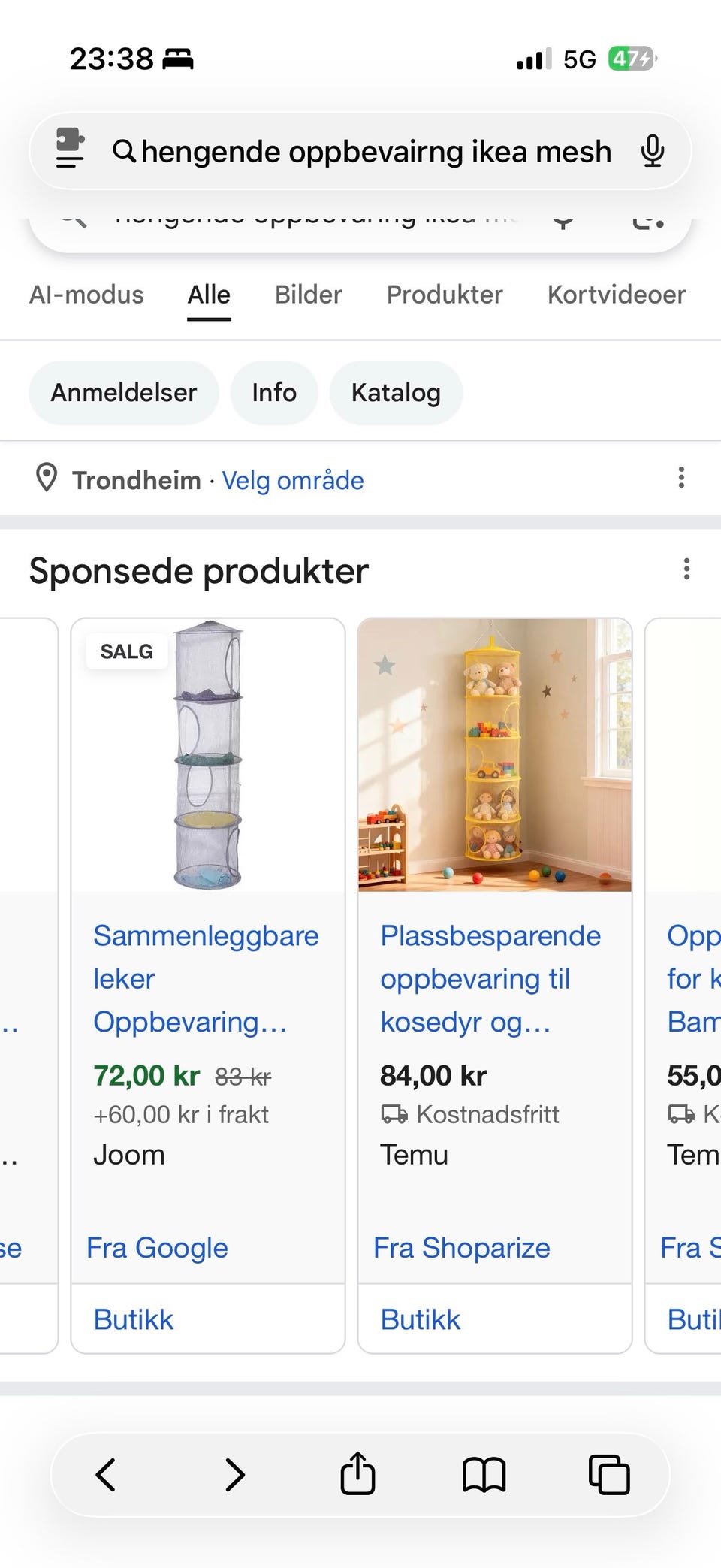Toggle the Katalog filter chip

pos(397,392)
